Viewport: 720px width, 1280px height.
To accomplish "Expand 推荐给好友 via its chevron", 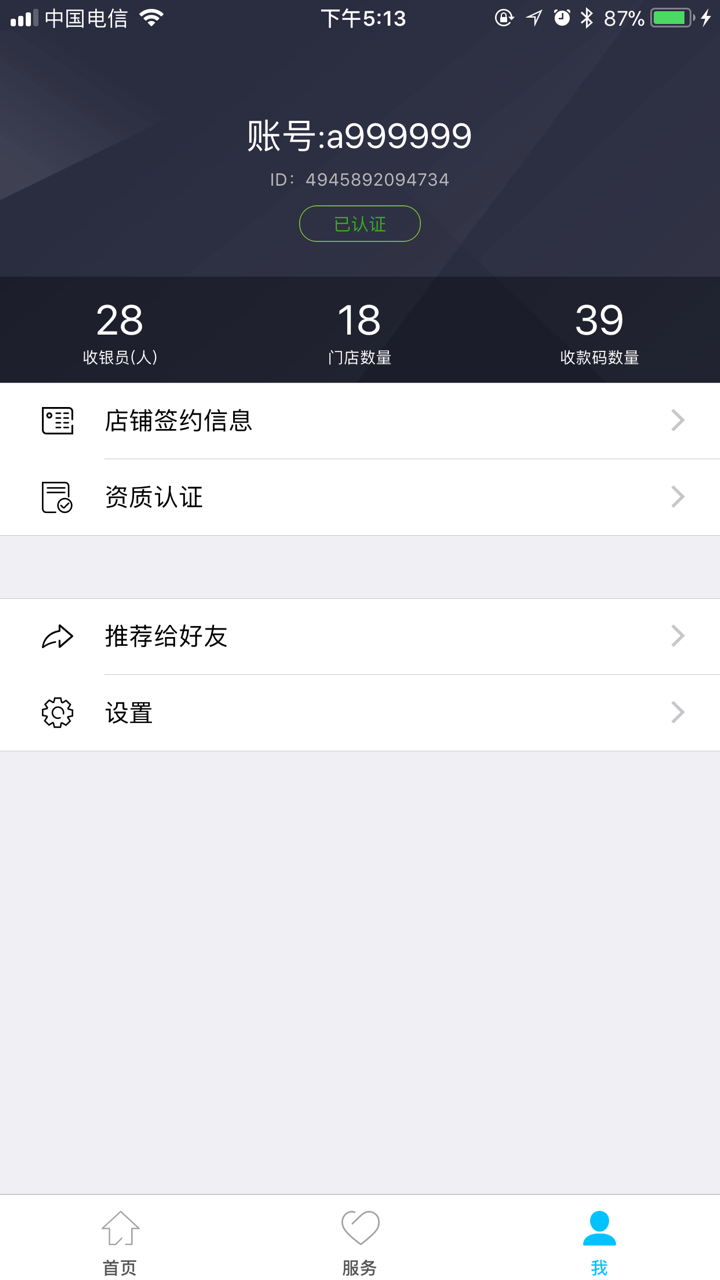I will (678, 636).
